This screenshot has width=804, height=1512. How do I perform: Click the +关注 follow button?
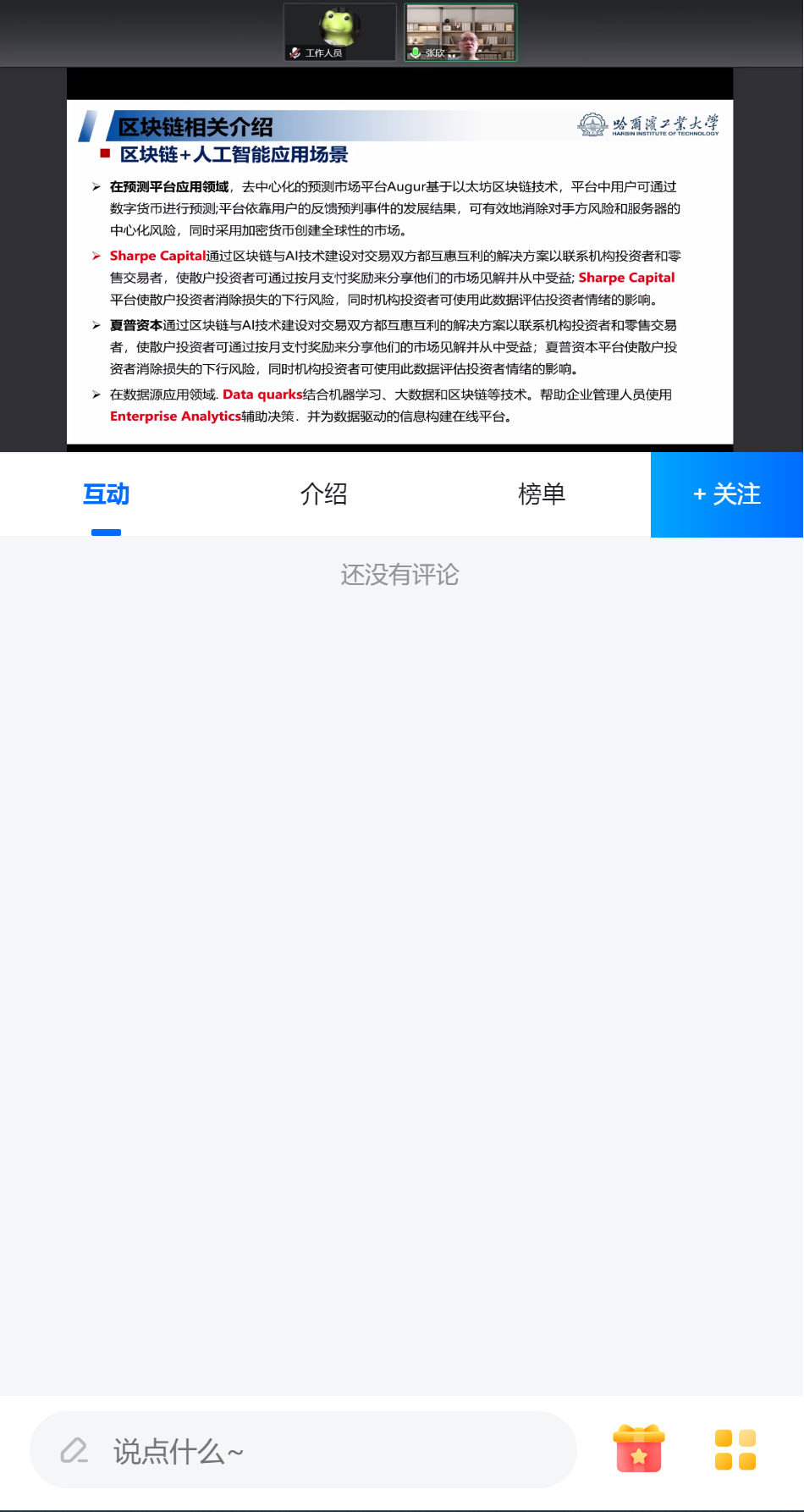[x=727, y=494]
